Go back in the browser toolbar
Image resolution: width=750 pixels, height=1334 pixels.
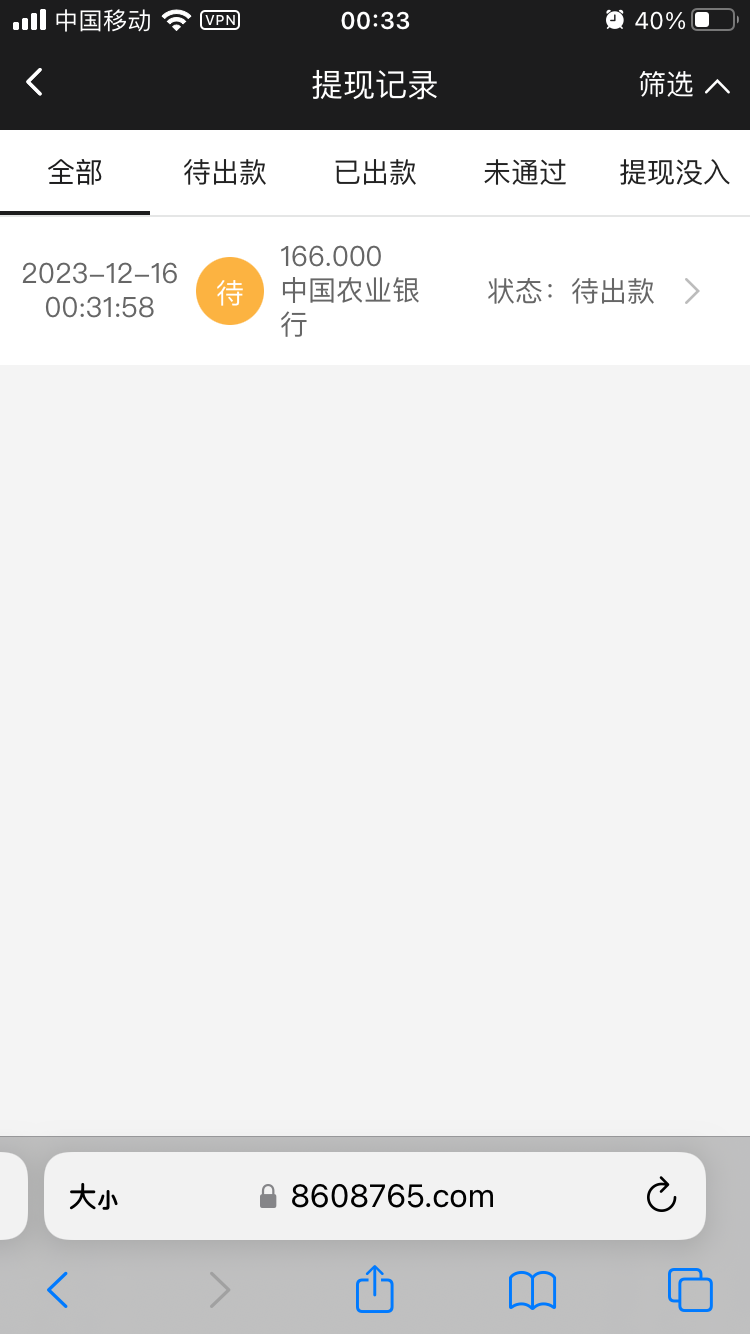point(58,1290)
